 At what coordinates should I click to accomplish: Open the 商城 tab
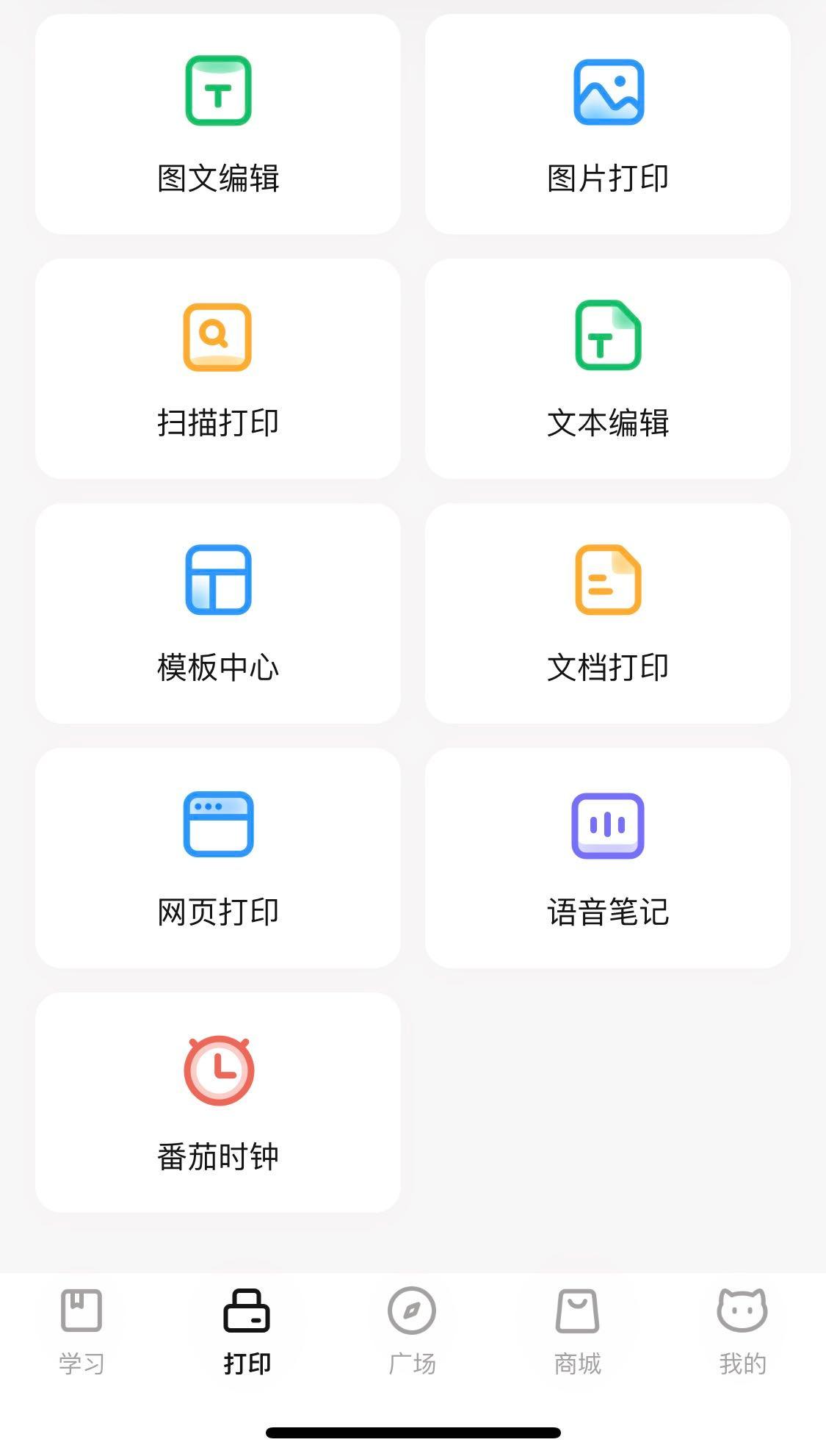pos(578,1331)
